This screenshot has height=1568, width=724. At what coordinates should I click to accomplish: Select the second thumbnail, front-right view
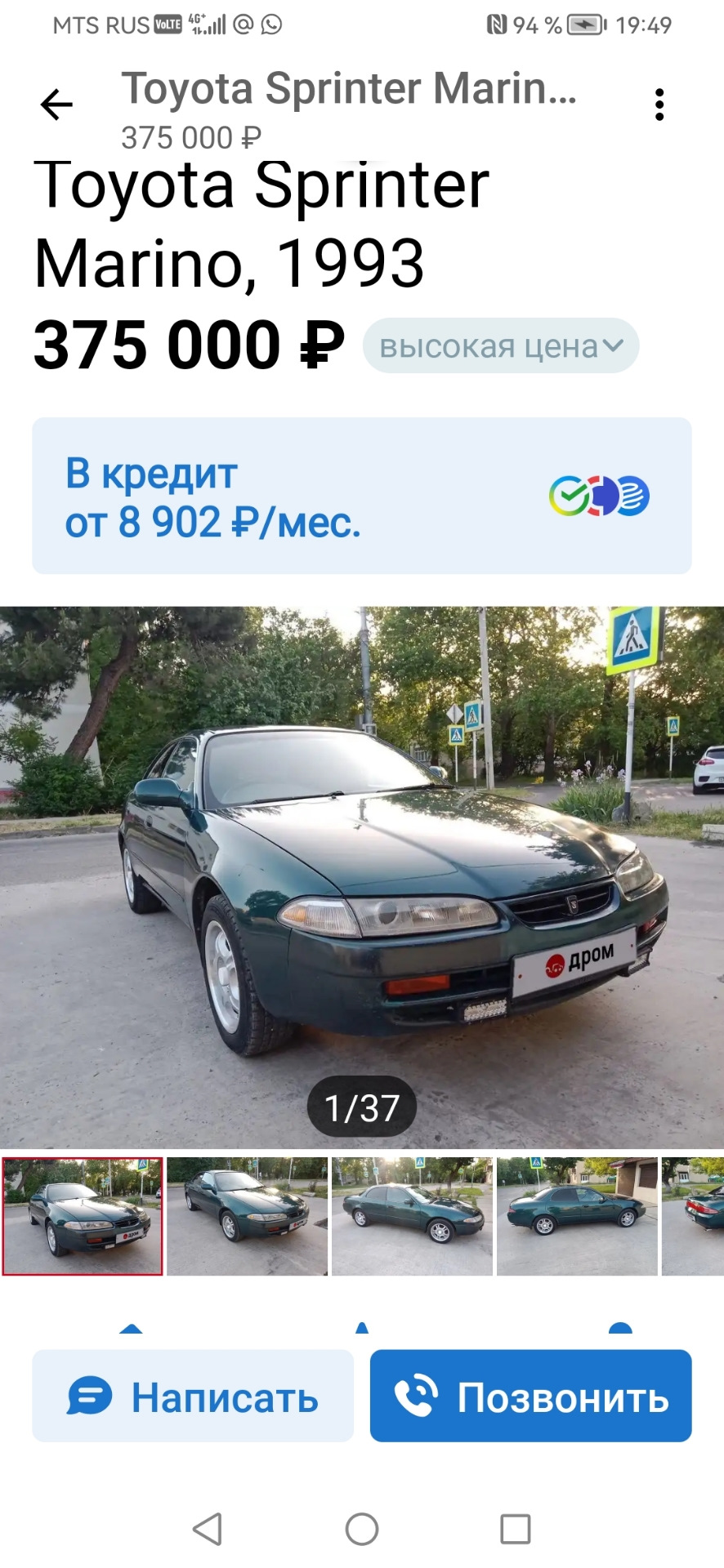(x=247, y=1216)
